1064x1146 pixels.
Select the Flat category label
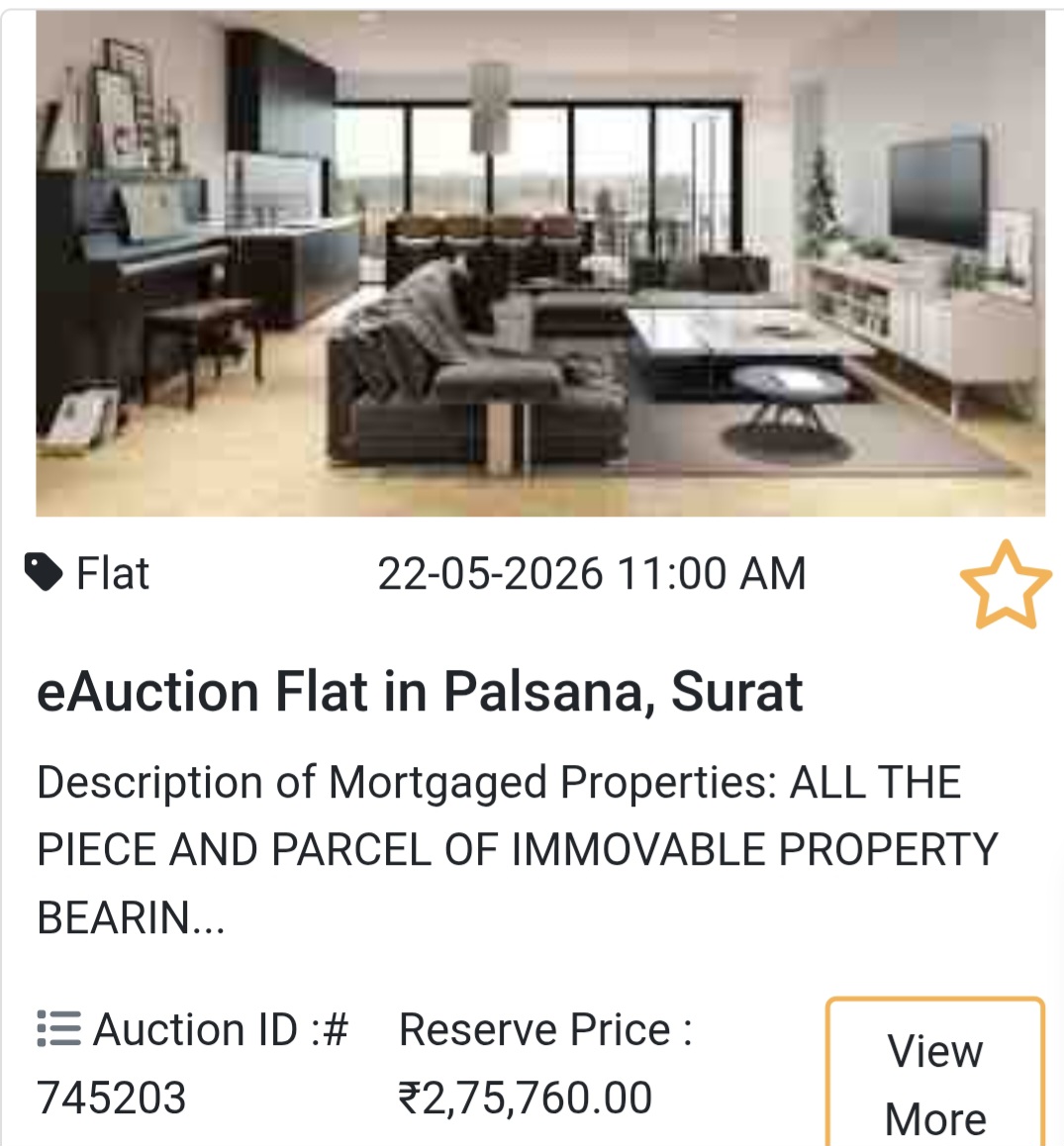112,572
